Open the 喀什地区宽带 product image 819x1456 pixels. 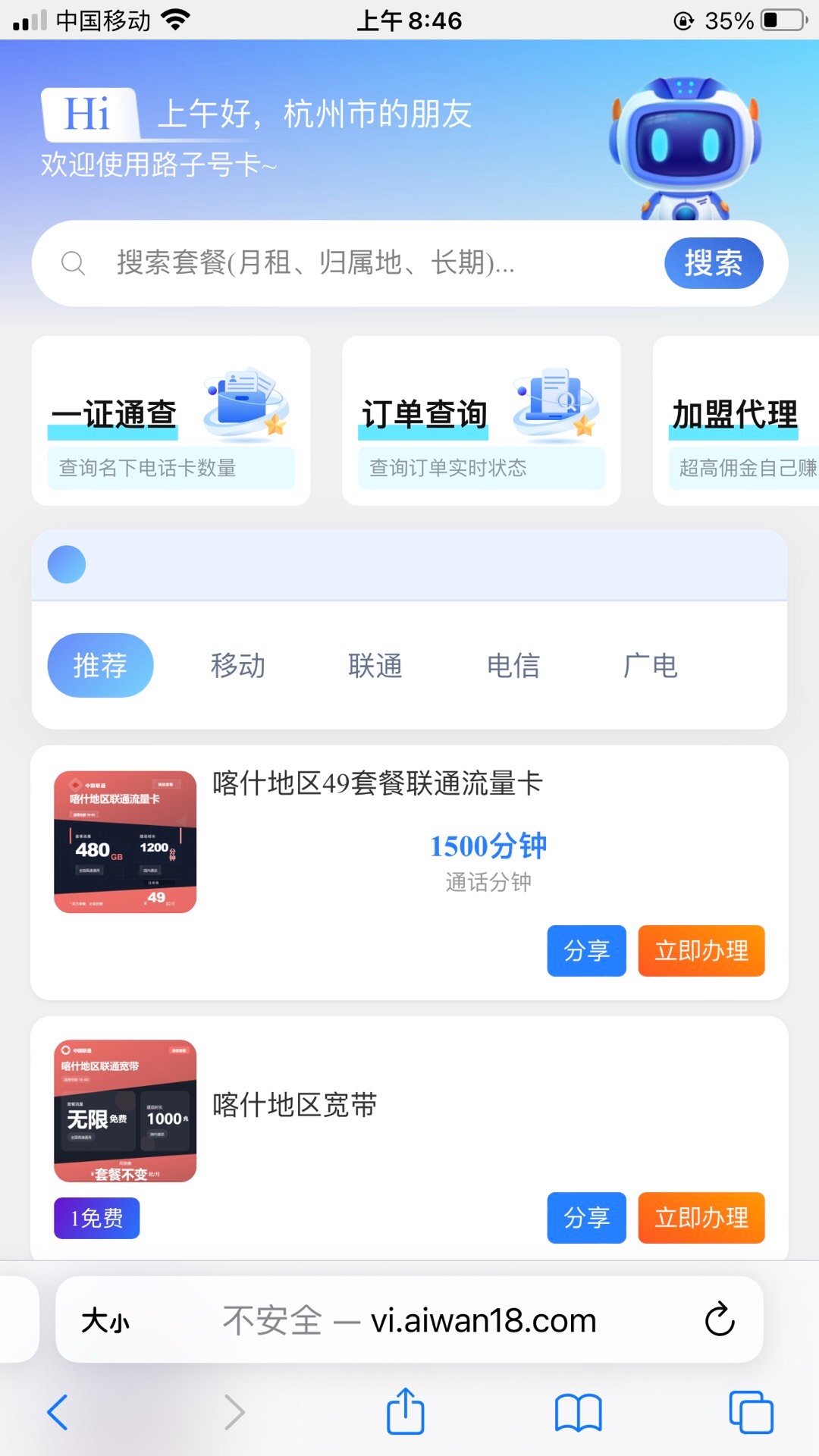(x=125, y=1110)
